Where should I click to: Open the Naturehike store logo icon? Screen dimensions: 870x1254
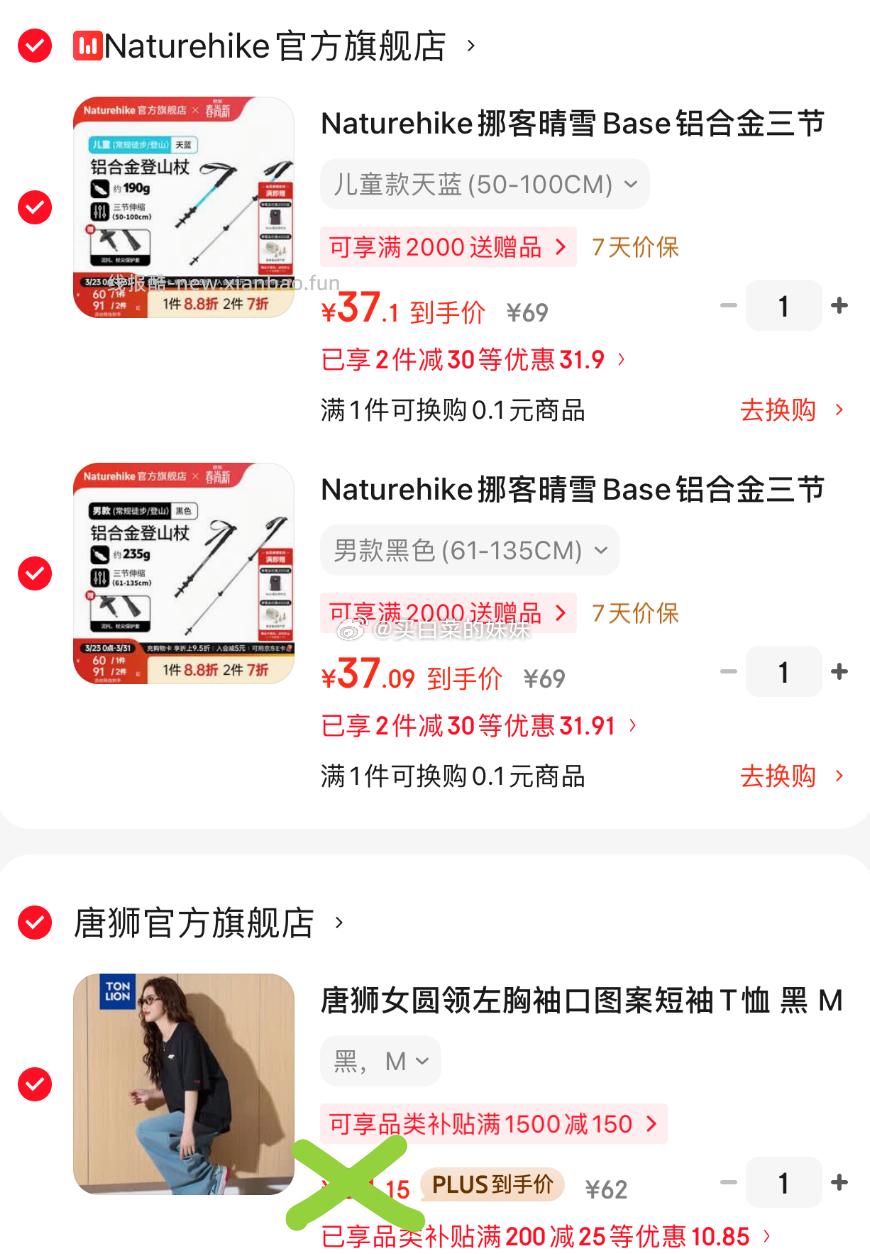(90, 44)
